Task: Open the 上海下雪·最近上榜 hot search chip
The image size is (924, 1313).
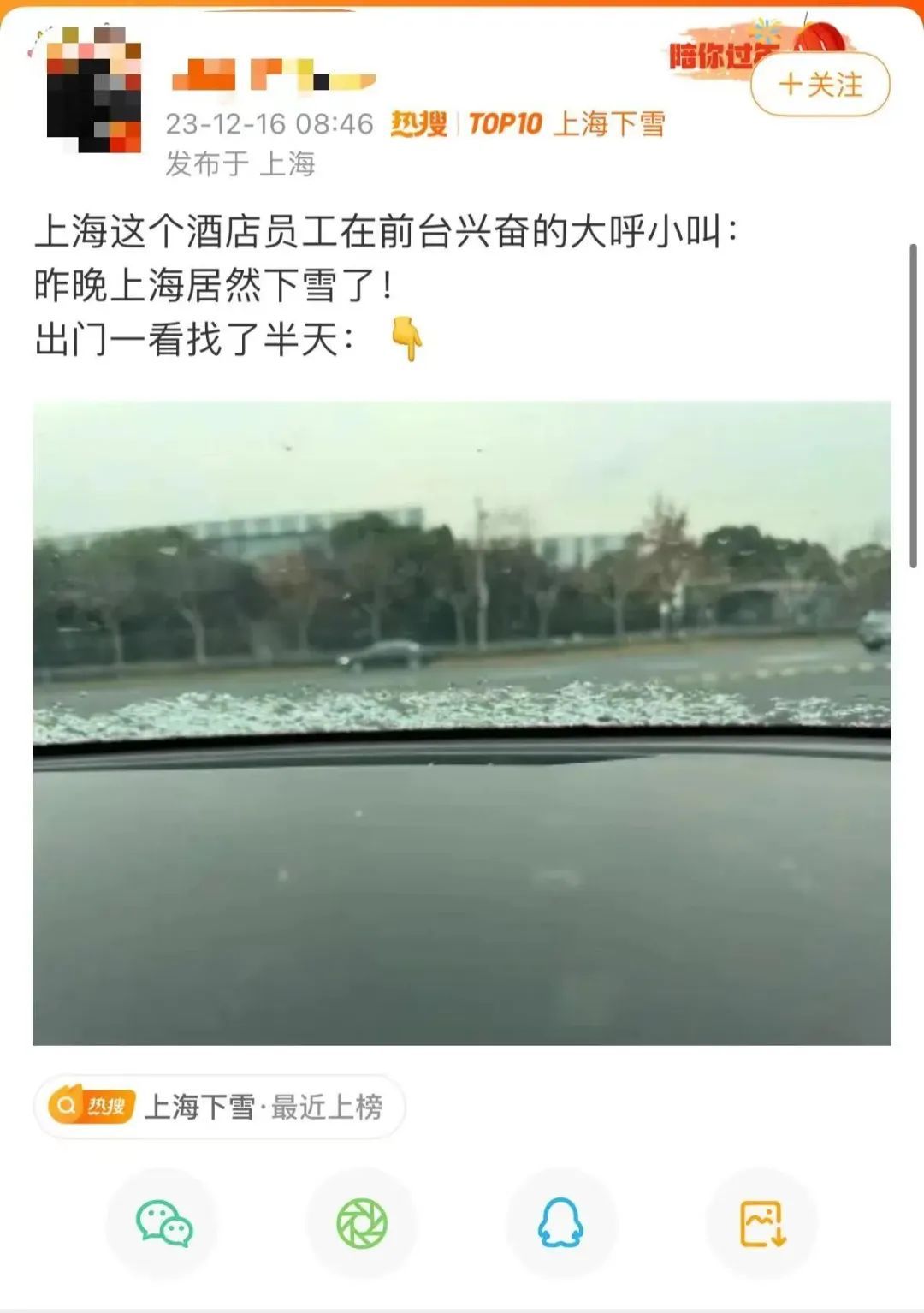Action: pyautogui.click(x=219, y=1107)
